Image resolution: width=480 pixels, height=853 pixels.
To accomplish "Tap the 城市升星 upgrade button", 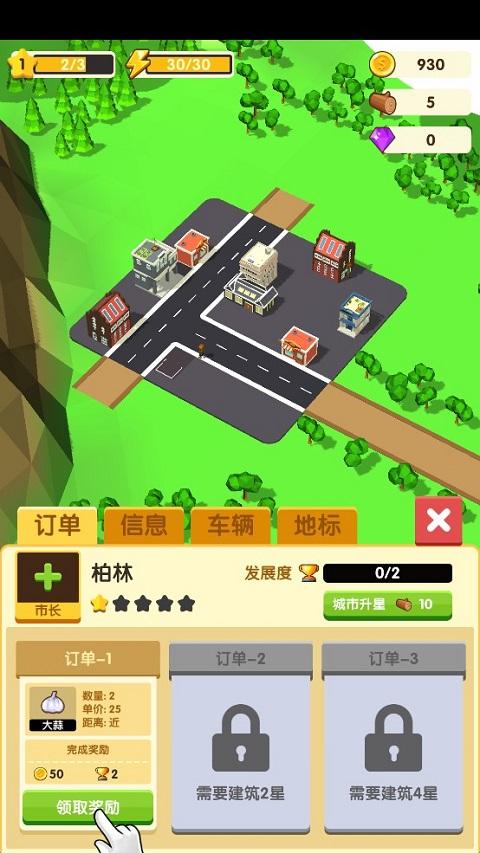I will [387, 605].
